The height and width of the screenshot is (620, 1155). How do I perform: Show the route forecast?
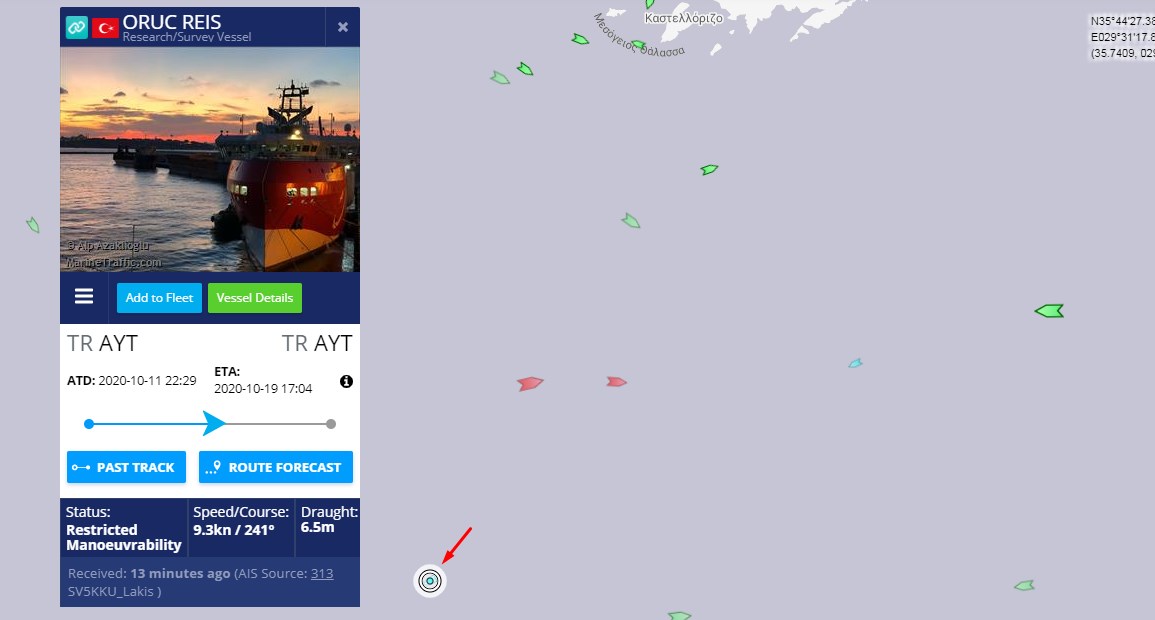[x=275, y=467]
